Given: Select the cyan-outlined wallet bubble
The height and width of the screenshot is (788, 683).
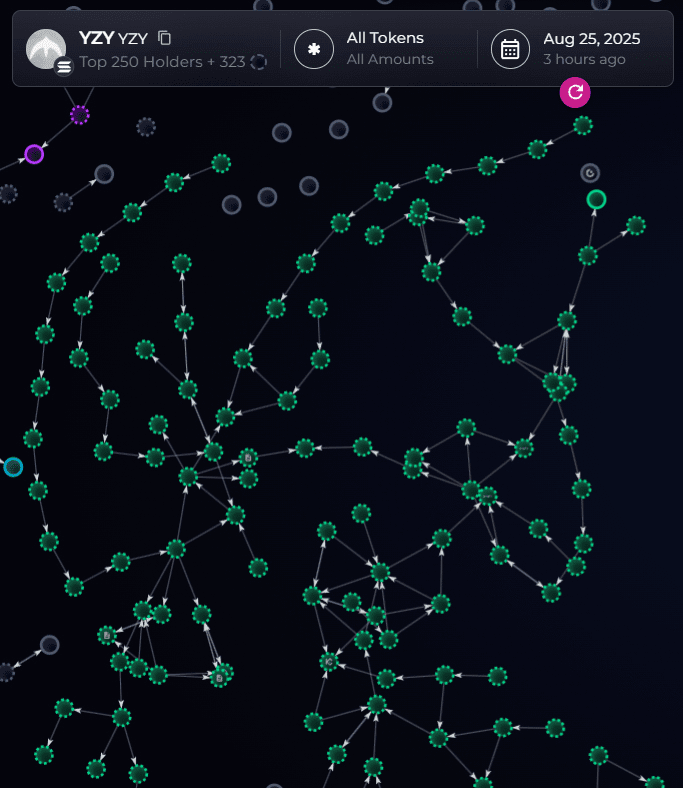Looking at the screenshot, I should [13, 467].
